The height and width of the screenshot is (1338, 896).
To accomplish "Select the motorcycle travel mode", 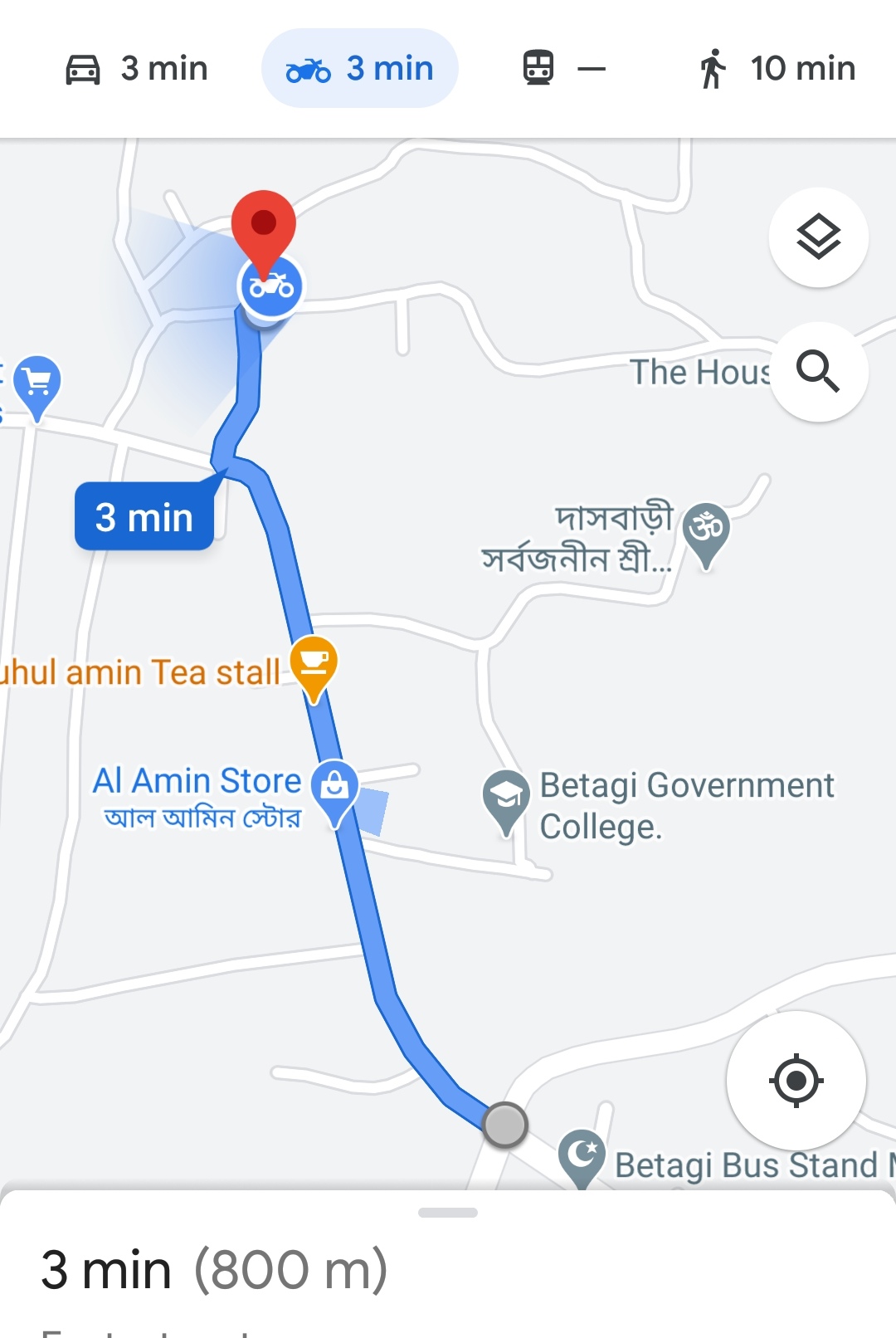I will coord(359,69).
